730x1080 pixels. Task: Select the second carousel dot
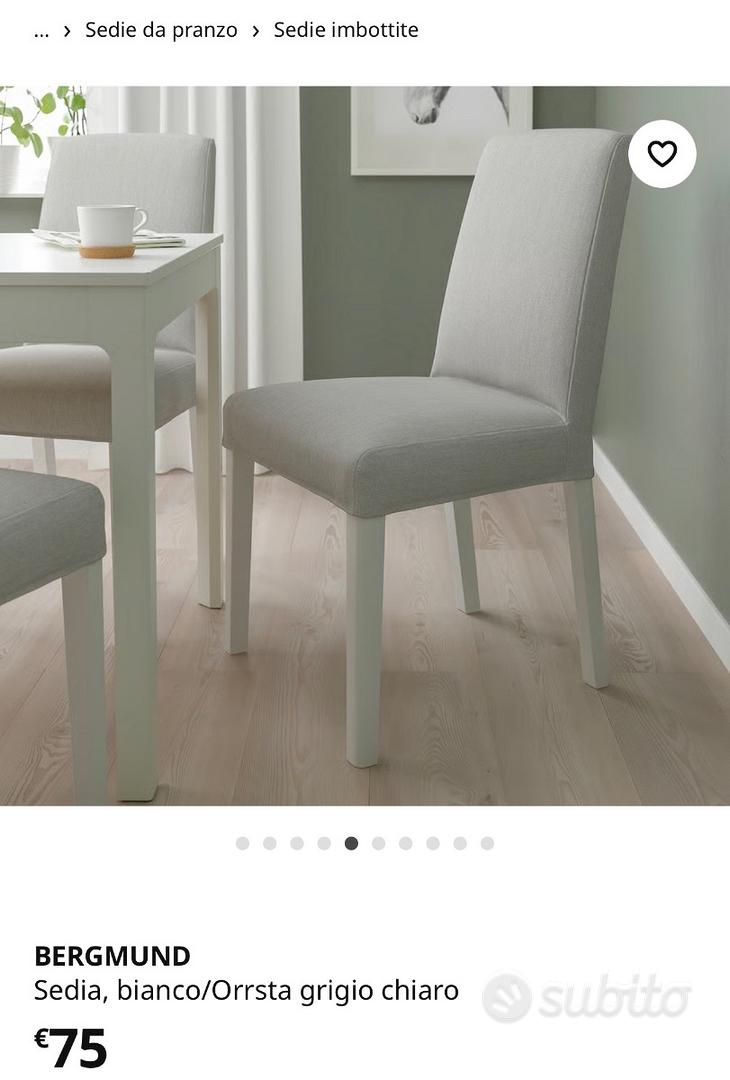tap(270, 843)
